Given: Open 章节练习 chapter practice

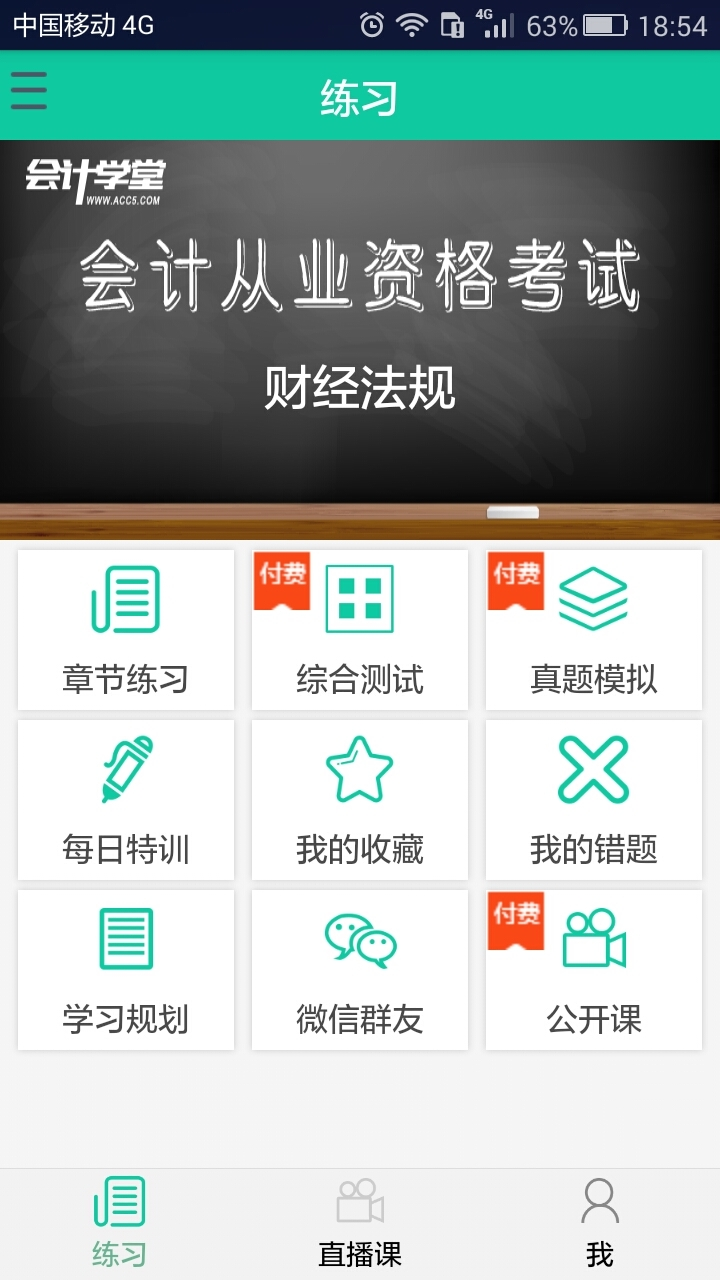Looking at the screenshot, I should tap(126, 630).
